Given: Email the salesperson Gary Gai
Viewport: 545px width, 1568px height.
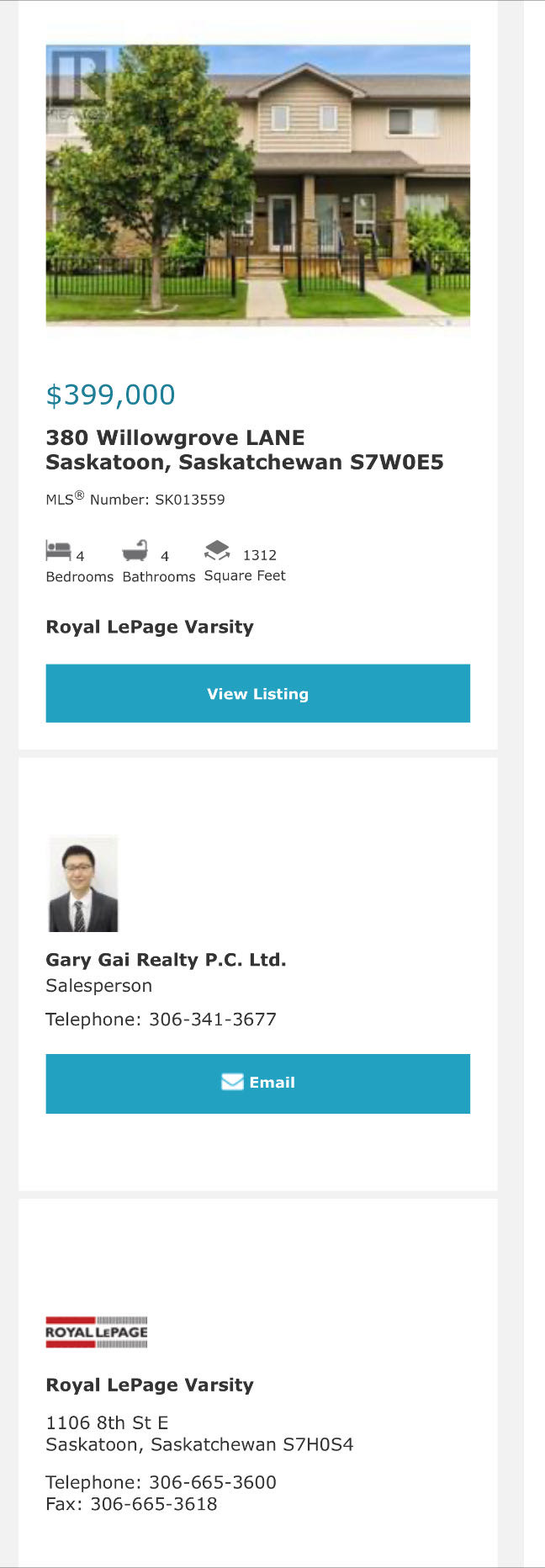Looking at the screenshot, I should pos(257,1083).
